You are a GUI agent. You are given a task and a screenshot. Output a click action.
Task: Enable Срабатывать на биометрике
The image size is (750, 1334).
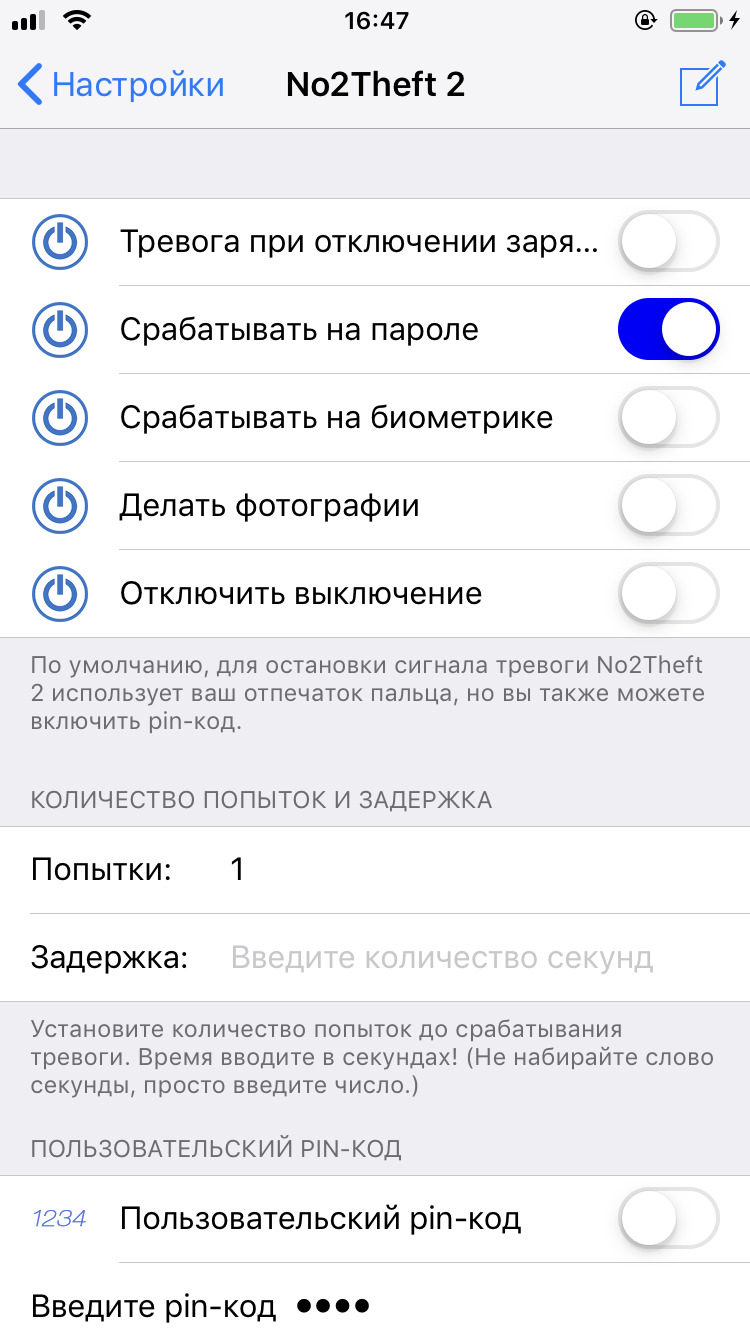(x=669, y=418)
